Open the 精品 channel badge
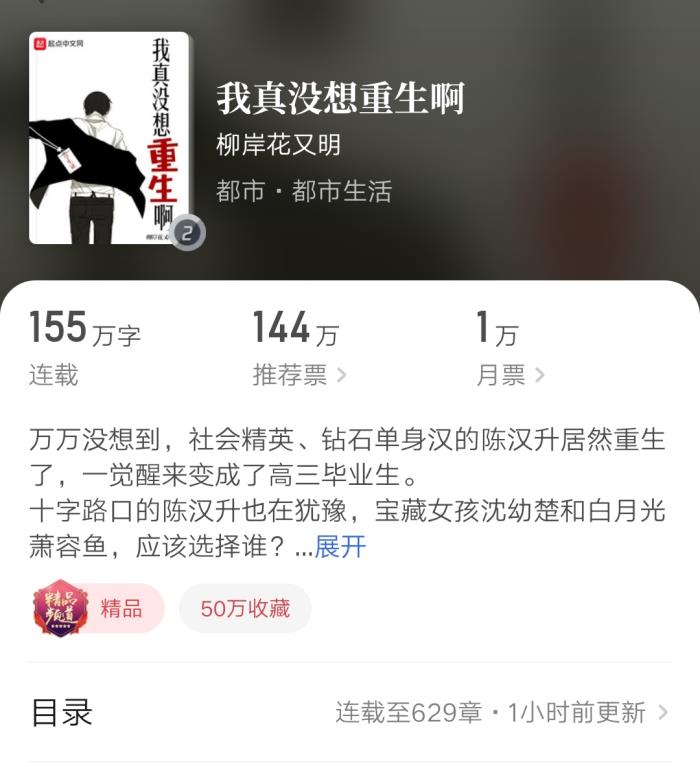The width and height of the screenshot is (700, 764). coord(98,608)
